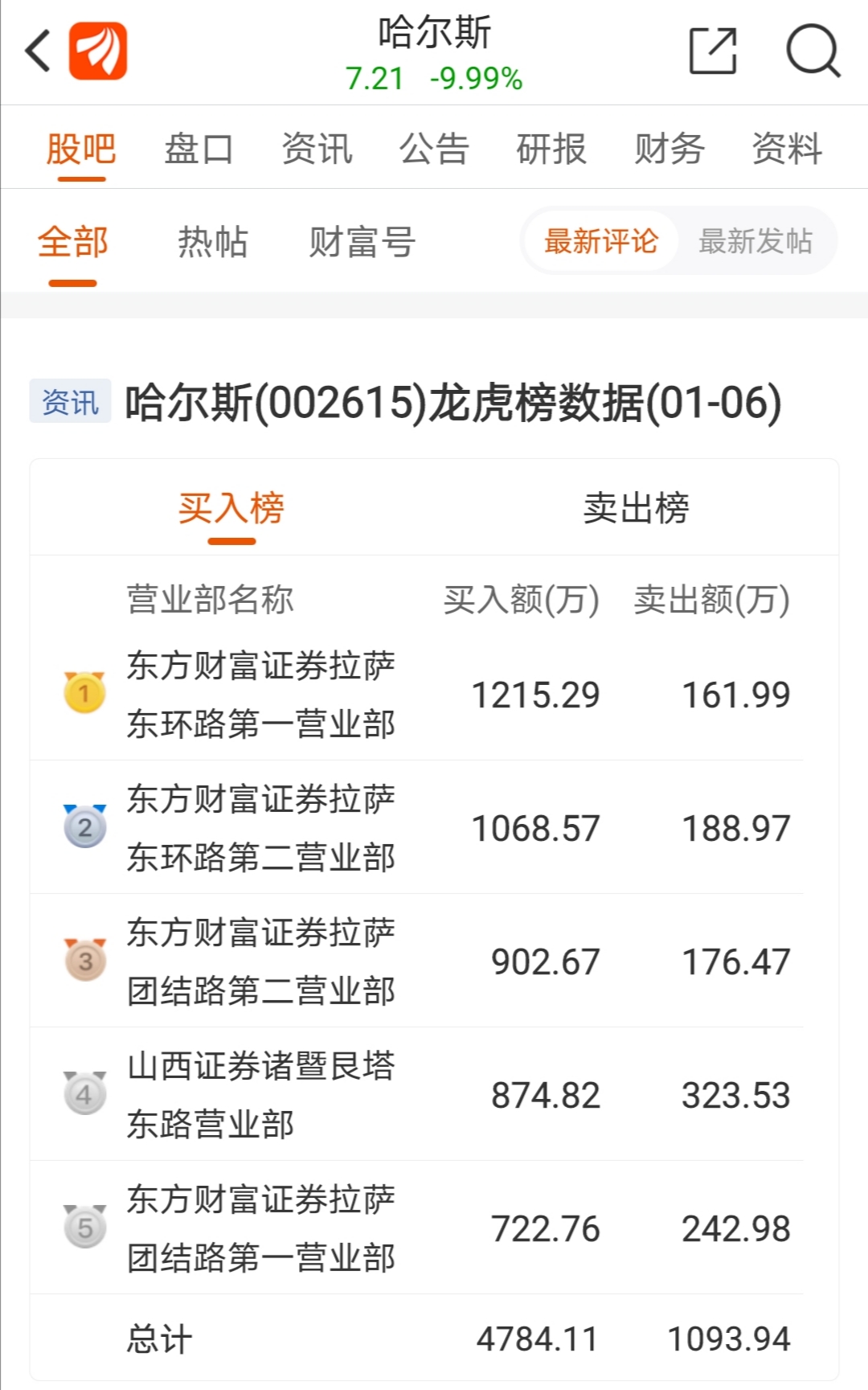Open the 研报 tab

point(551,147)
